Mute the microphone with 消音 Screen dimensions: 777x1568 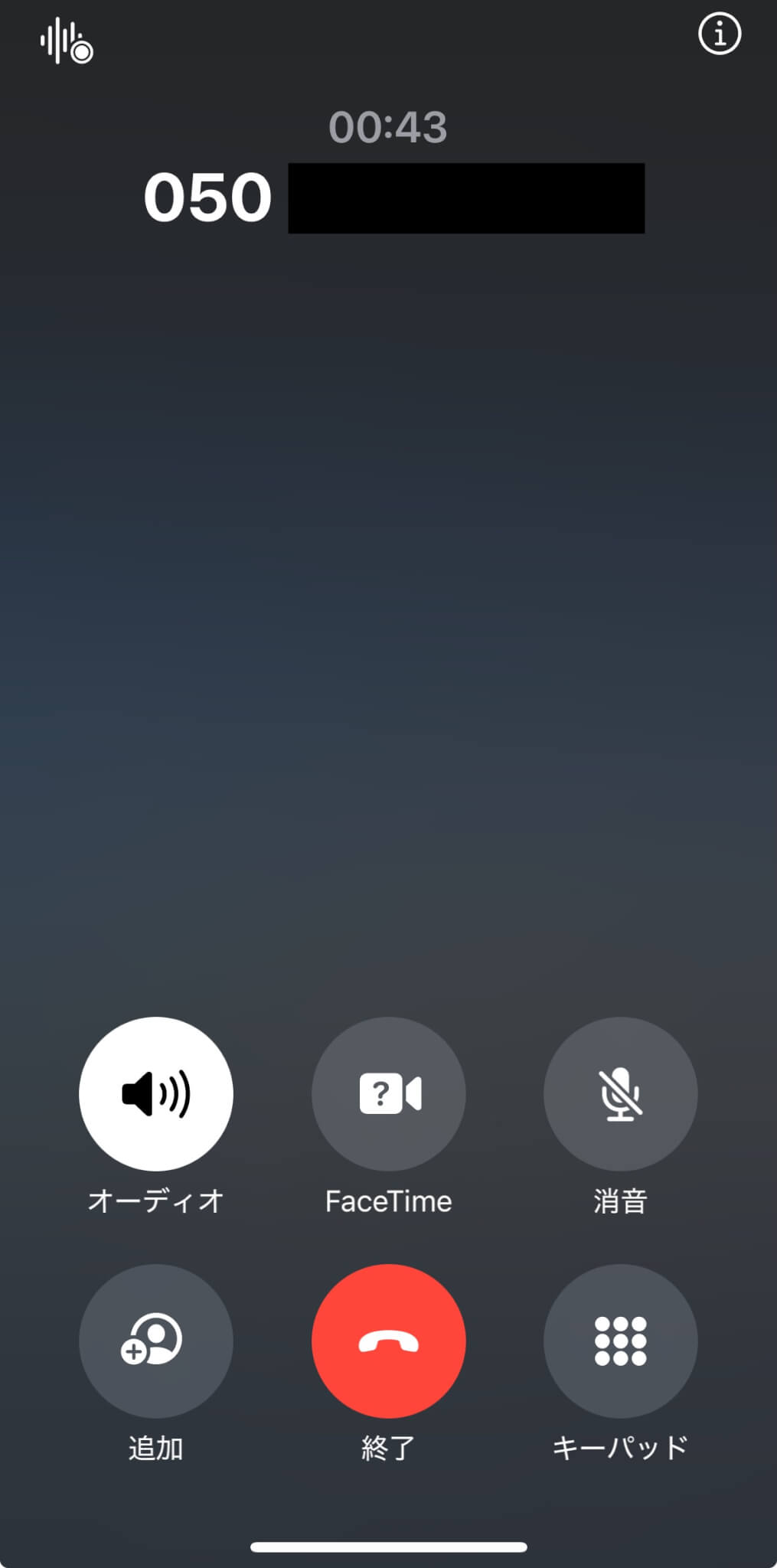point(620,1093)
